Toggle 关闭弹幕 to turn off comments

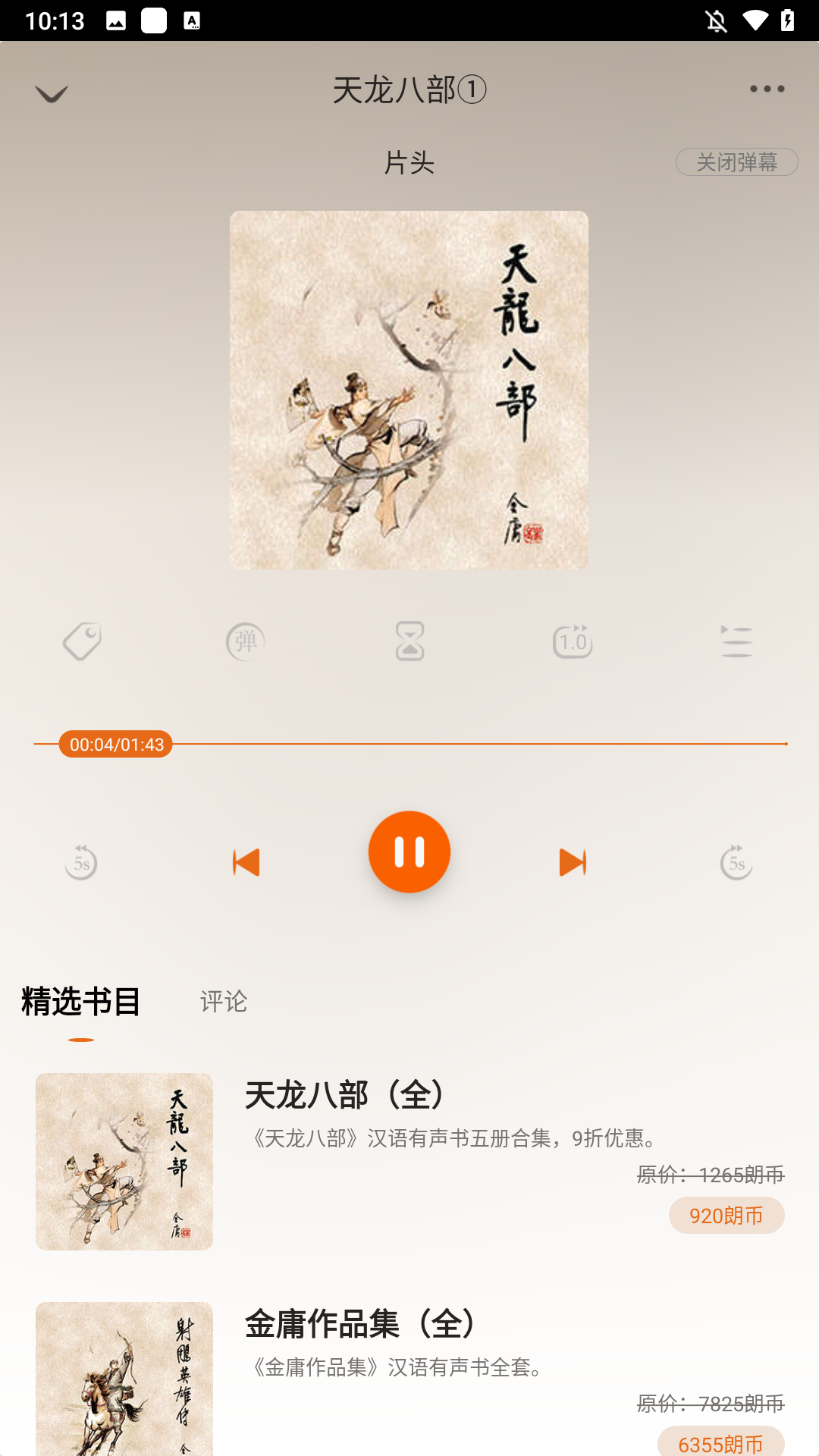click(736, 162)
